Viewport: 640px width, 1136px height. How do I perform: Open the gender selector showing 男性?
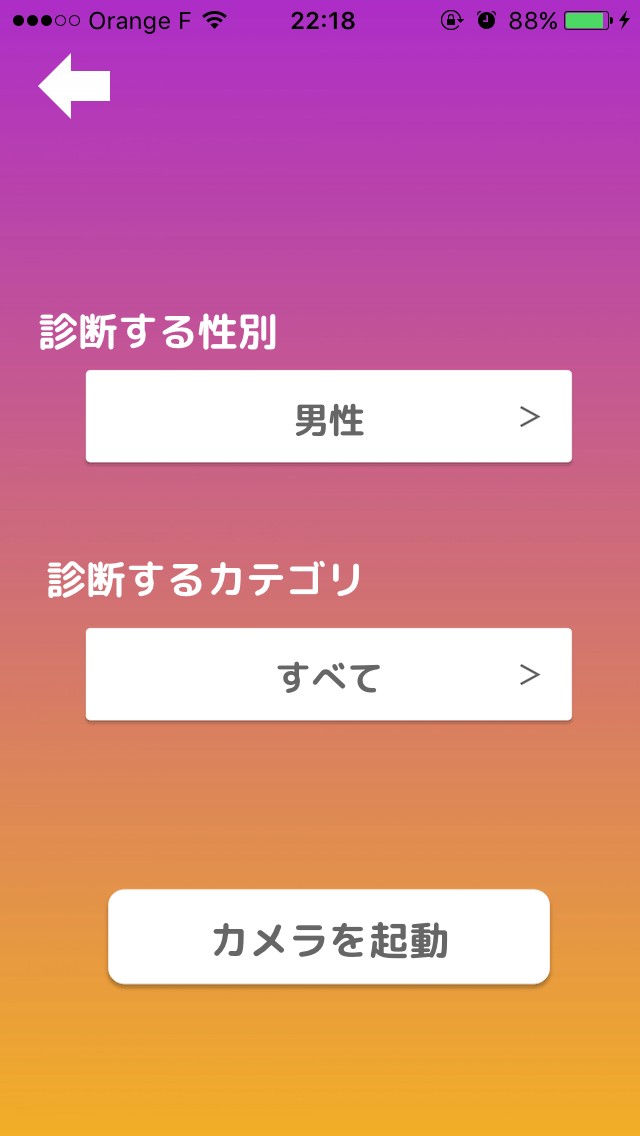click(328, 417)
